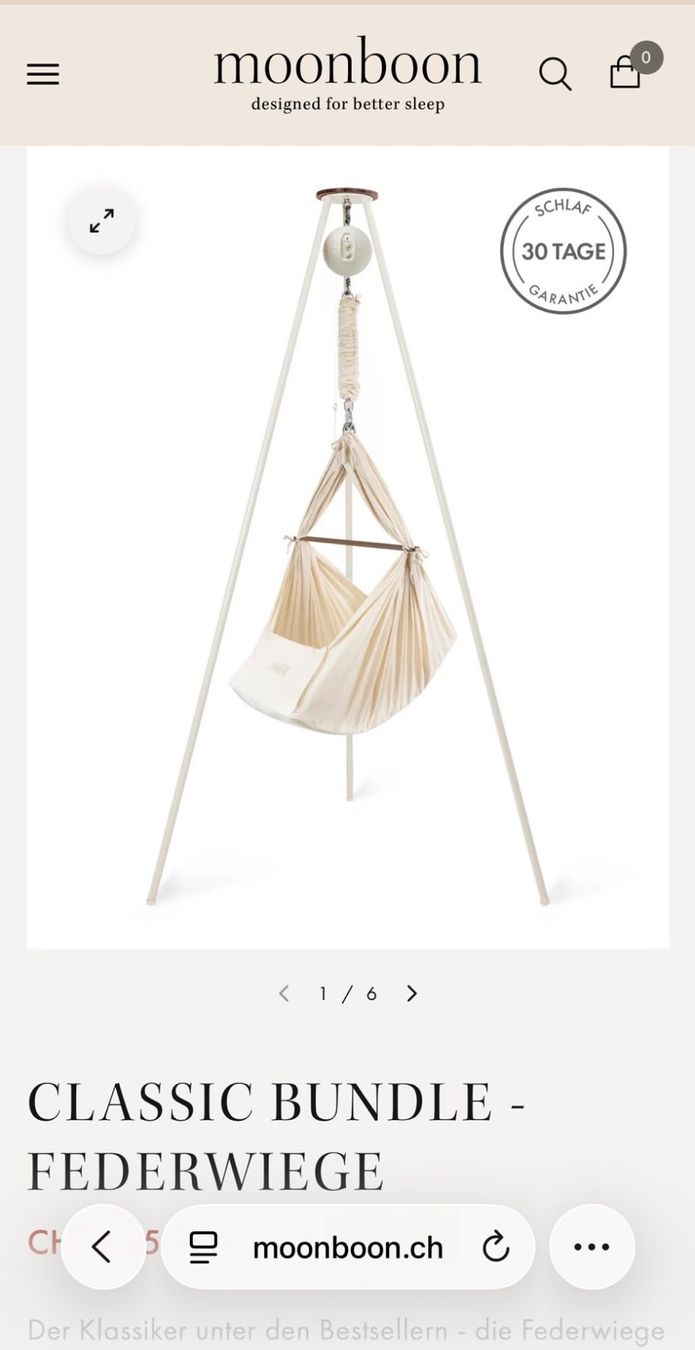Viewport: 695px width, 1350px height.
Task: Open the browser's more options menu
Action: pos(592,1247)
